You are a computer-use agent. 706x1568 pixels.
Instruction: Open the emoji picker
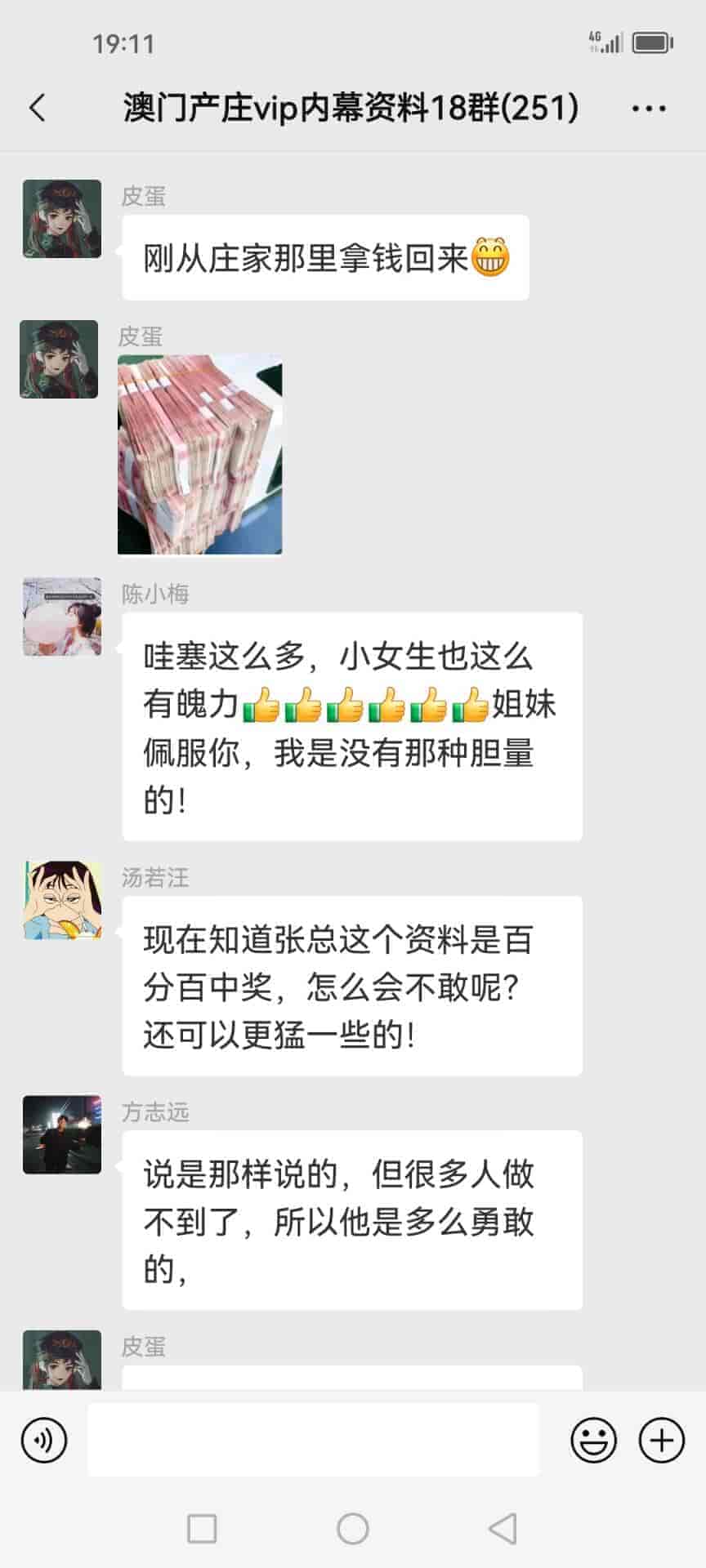pos(593,1440)
